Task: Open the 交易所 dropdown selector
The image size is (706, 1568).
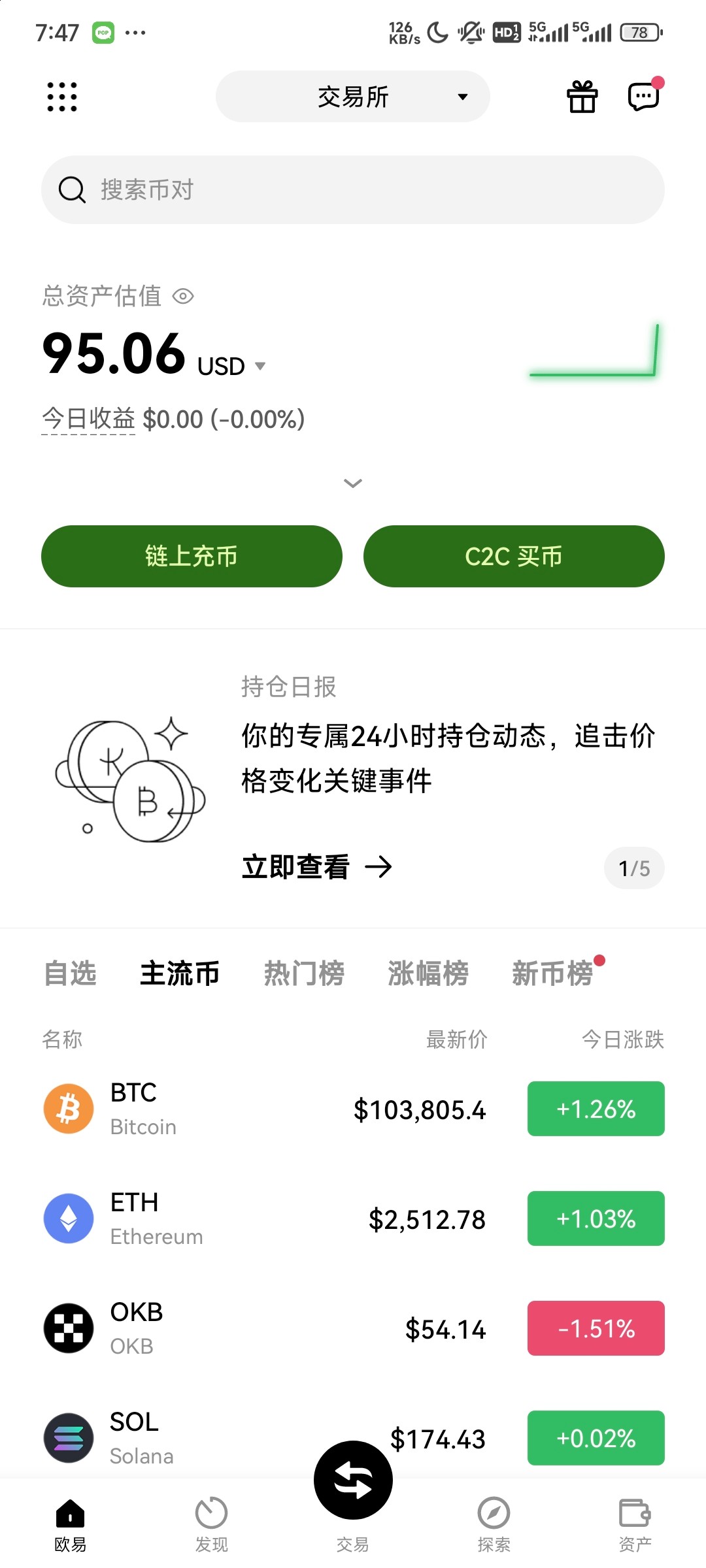Action: (x=353, y=97)
